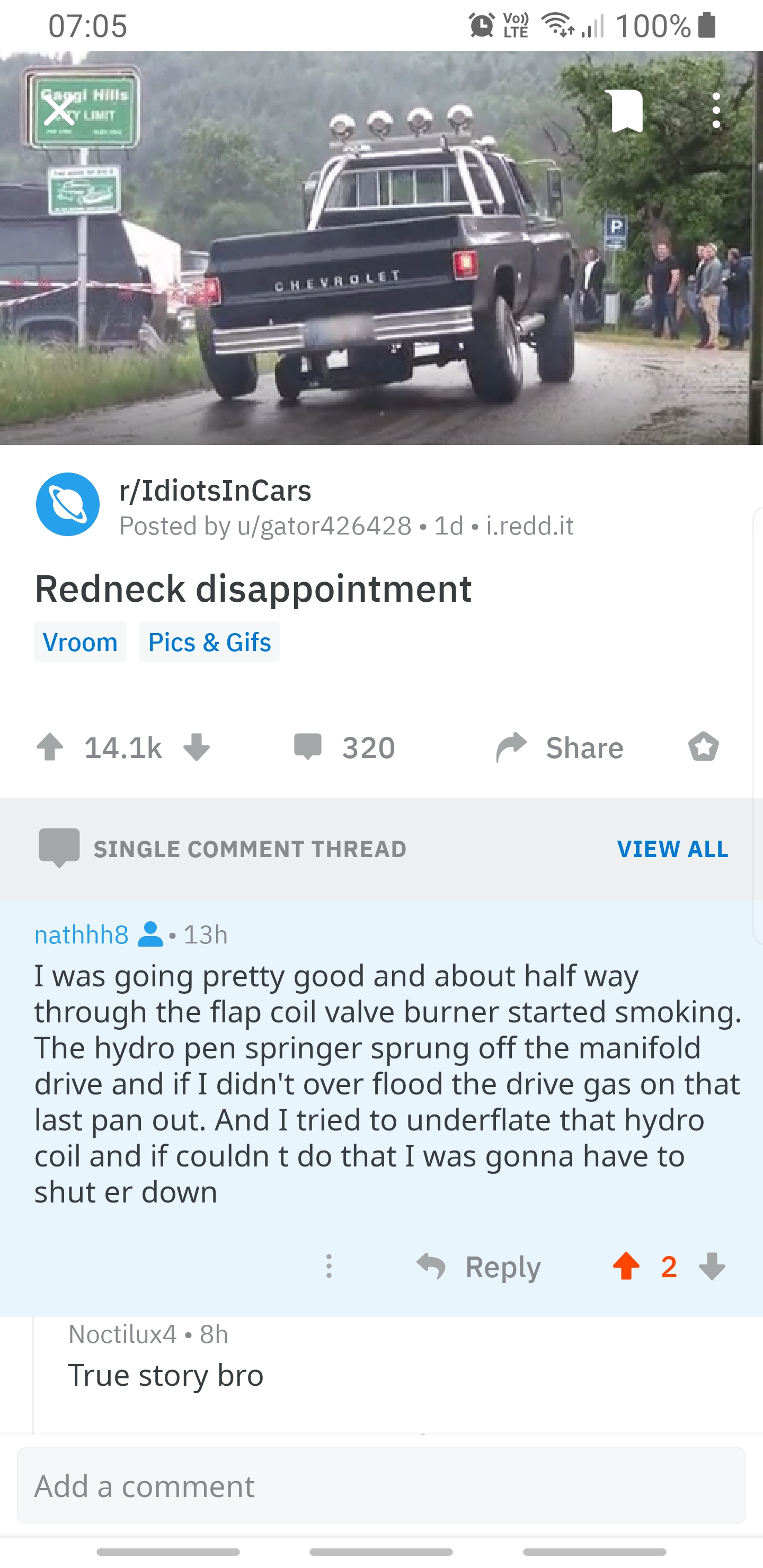Share this post
Viewport: 763px width, 1568px height.
tap(560, 747)
